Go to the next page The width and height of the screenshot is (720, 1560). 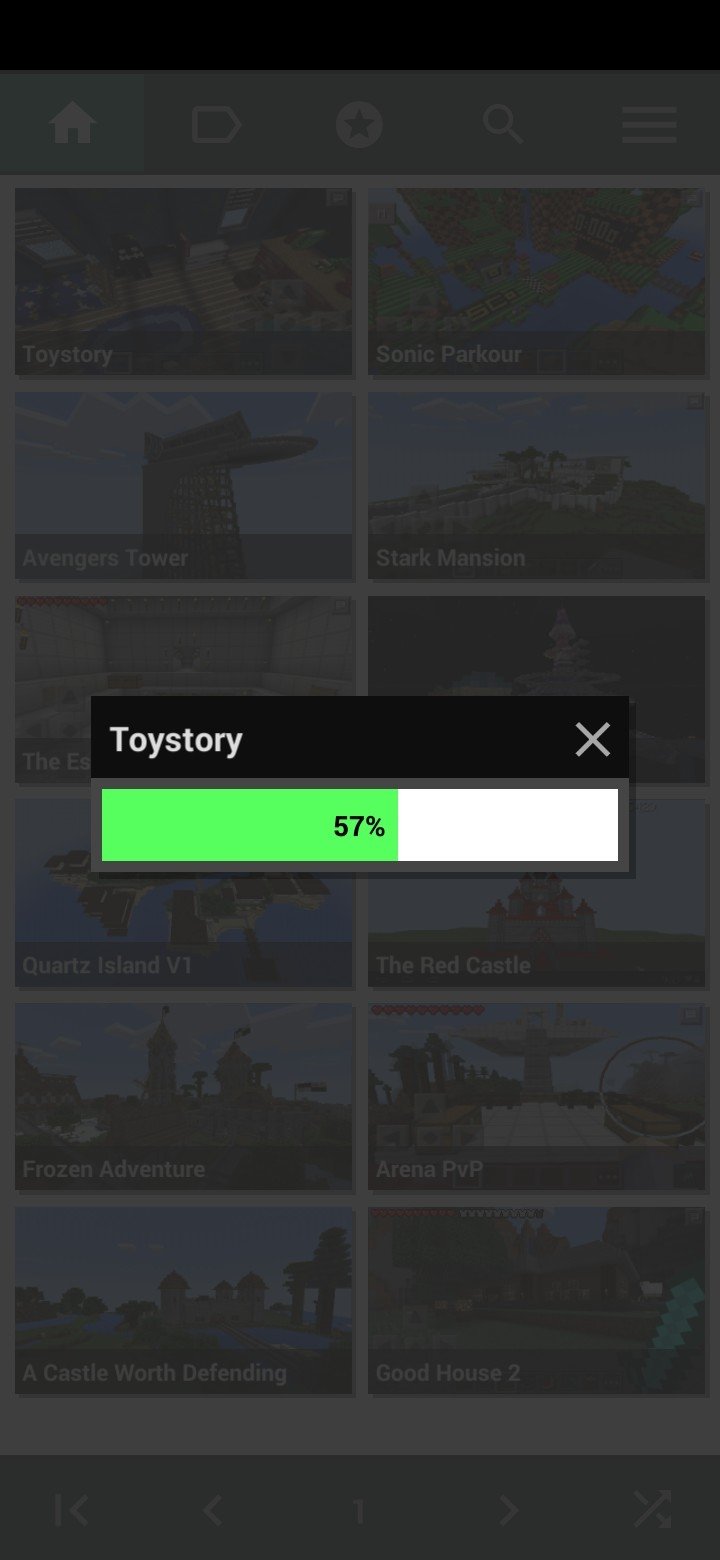click(x=508, y=1510)
